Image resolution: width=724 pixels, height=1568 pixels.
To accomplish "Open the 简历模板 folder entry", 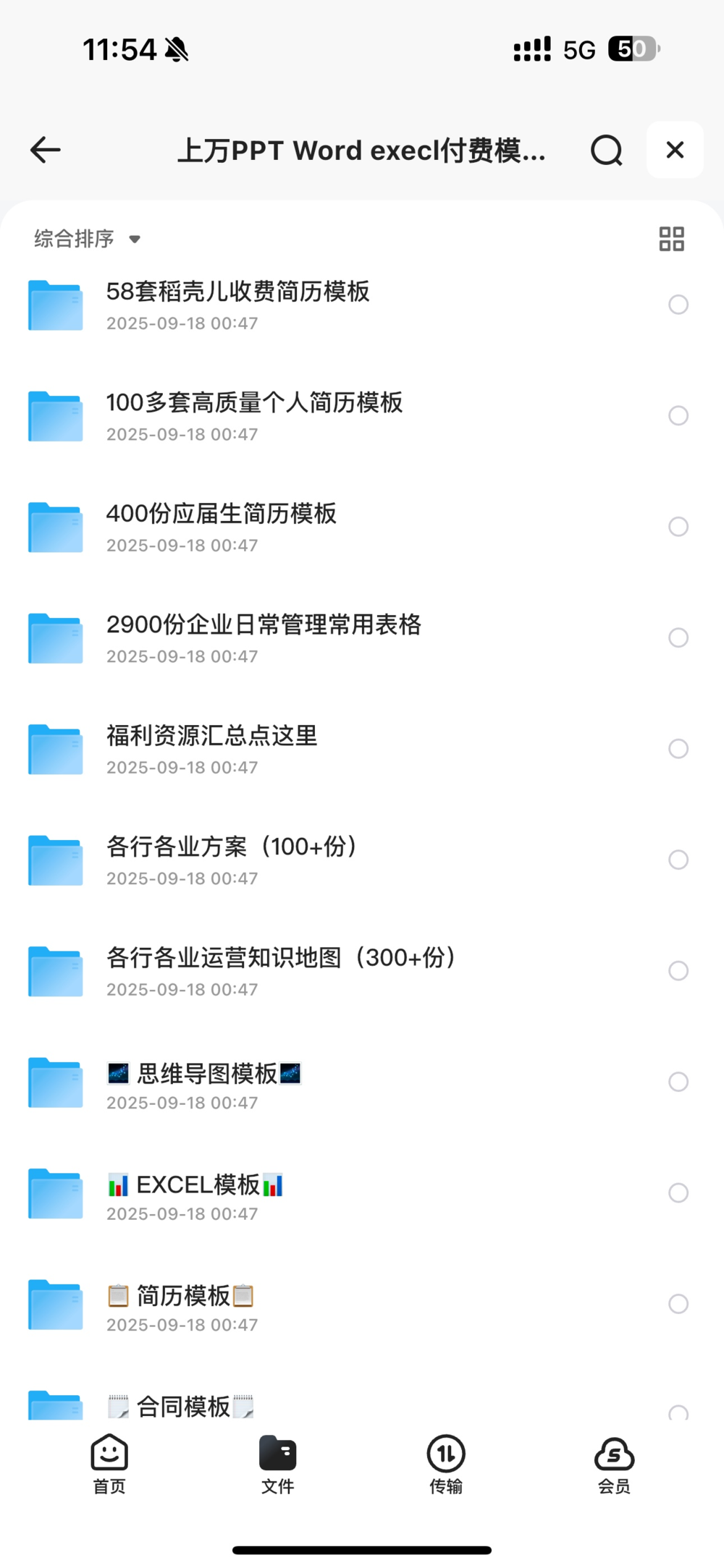I will click(180, 1304).
